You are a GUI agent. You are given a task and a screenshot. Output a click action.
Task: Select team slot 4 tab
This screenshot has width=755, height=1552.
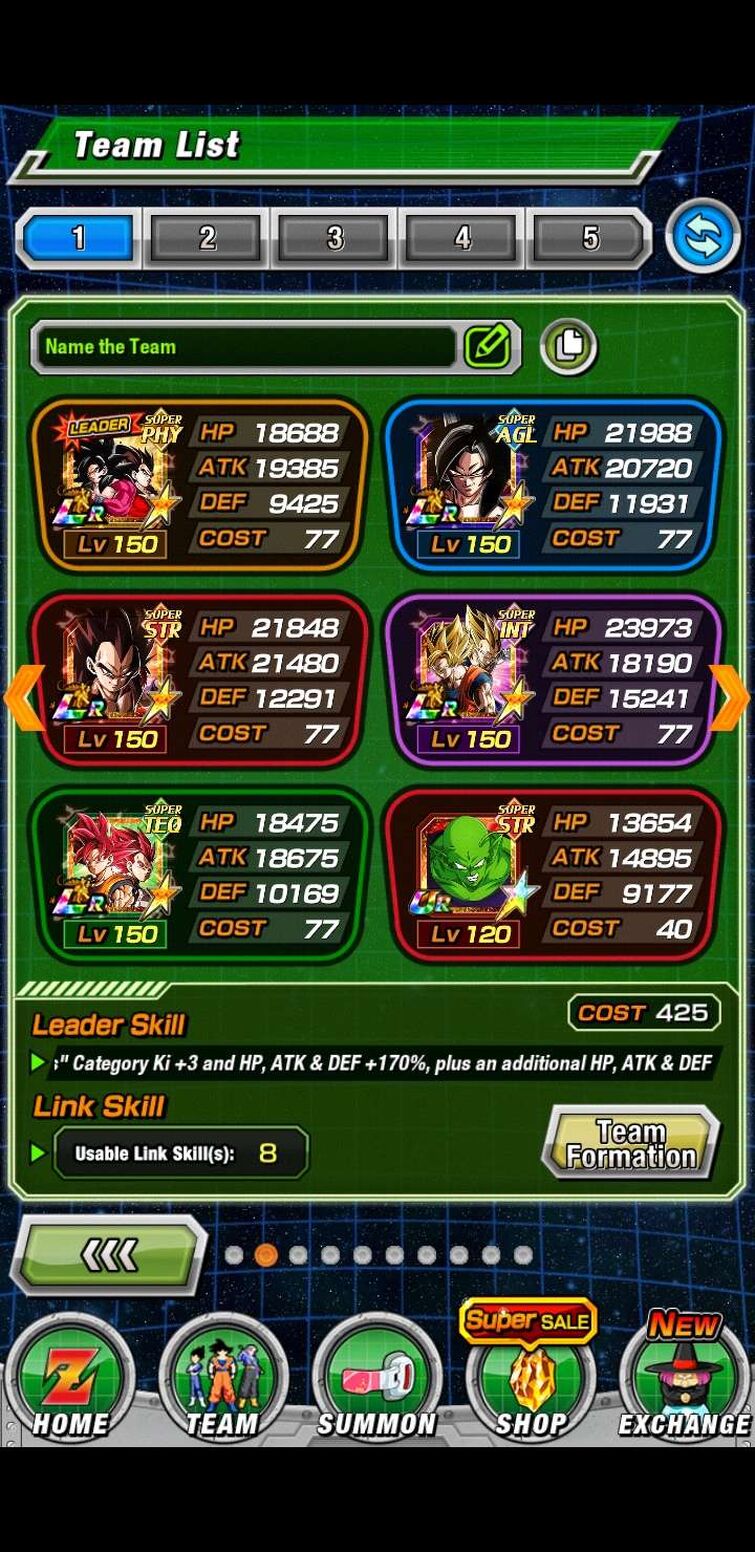pyautogui.click(x=462, y=238)
